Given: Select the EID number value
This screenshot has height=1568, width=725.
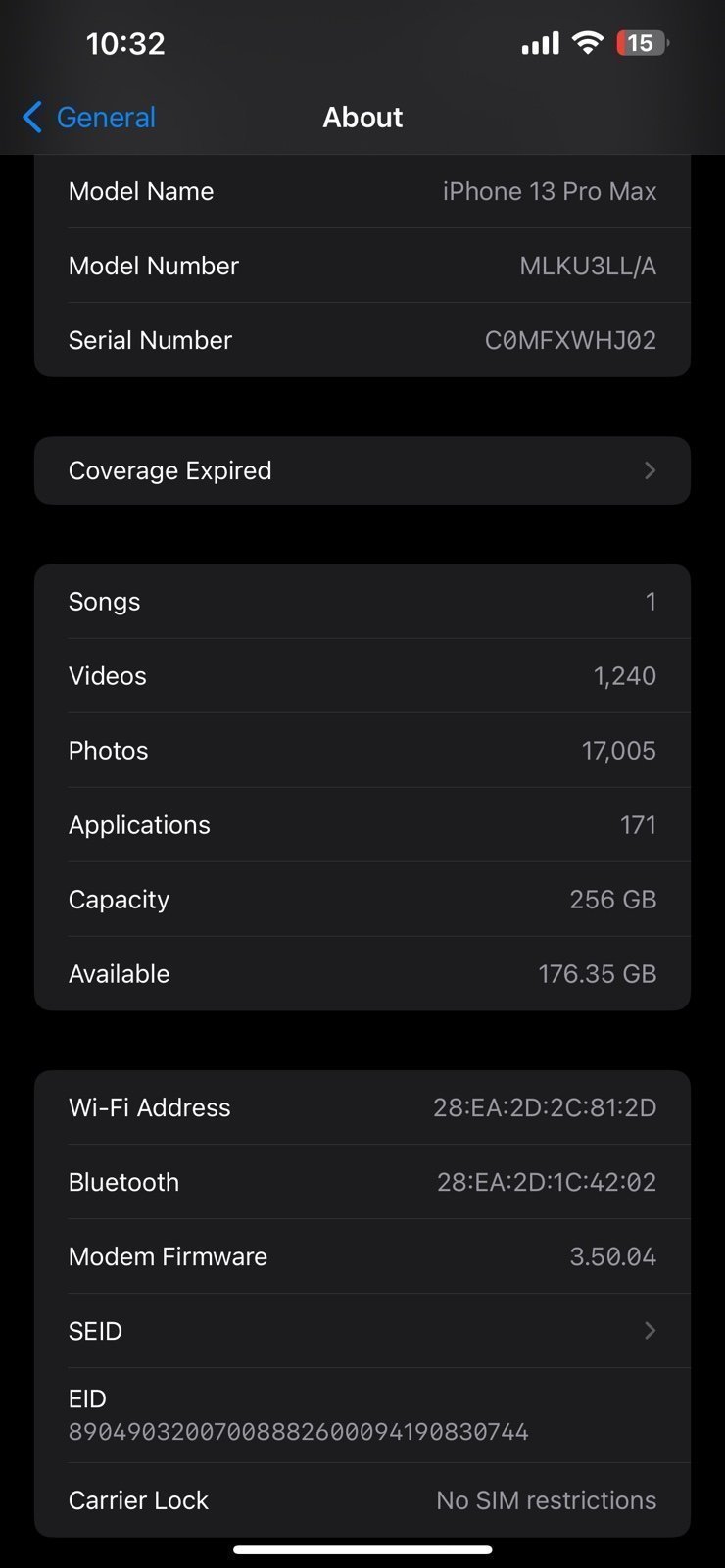Looking at the screenshot, I should point(298,1431).
